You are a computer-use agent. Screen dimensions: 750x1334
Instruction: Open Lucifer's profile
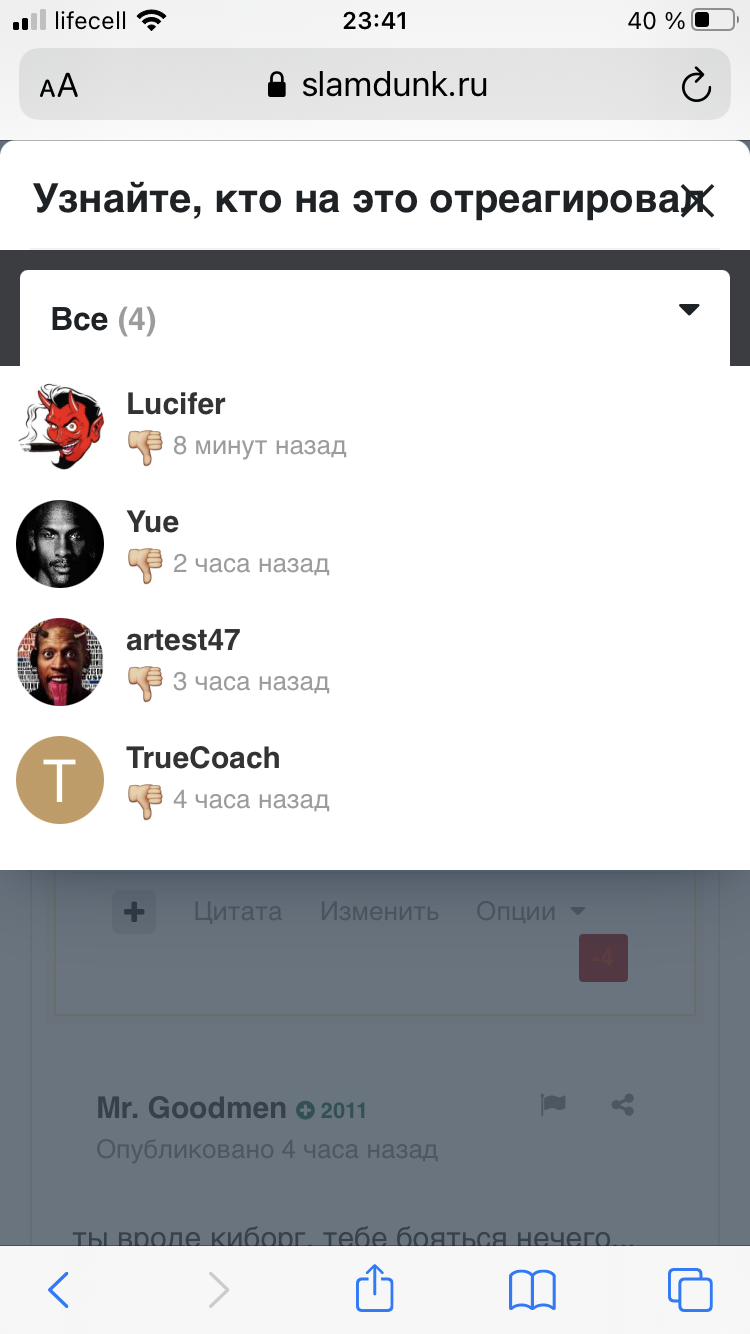pos(176,404)
